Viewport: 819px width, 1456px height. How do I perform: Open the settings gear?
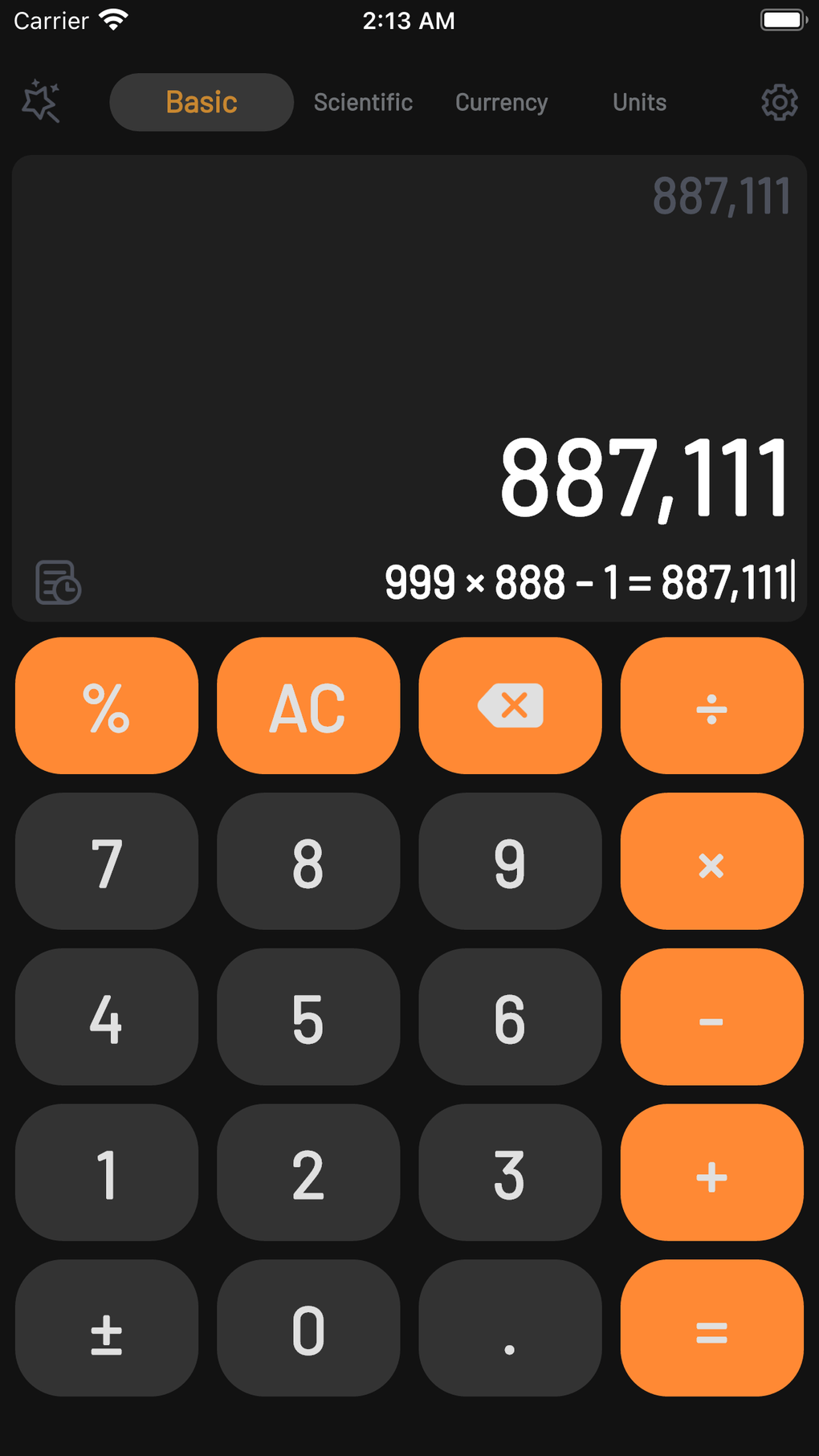pos(779,102)
